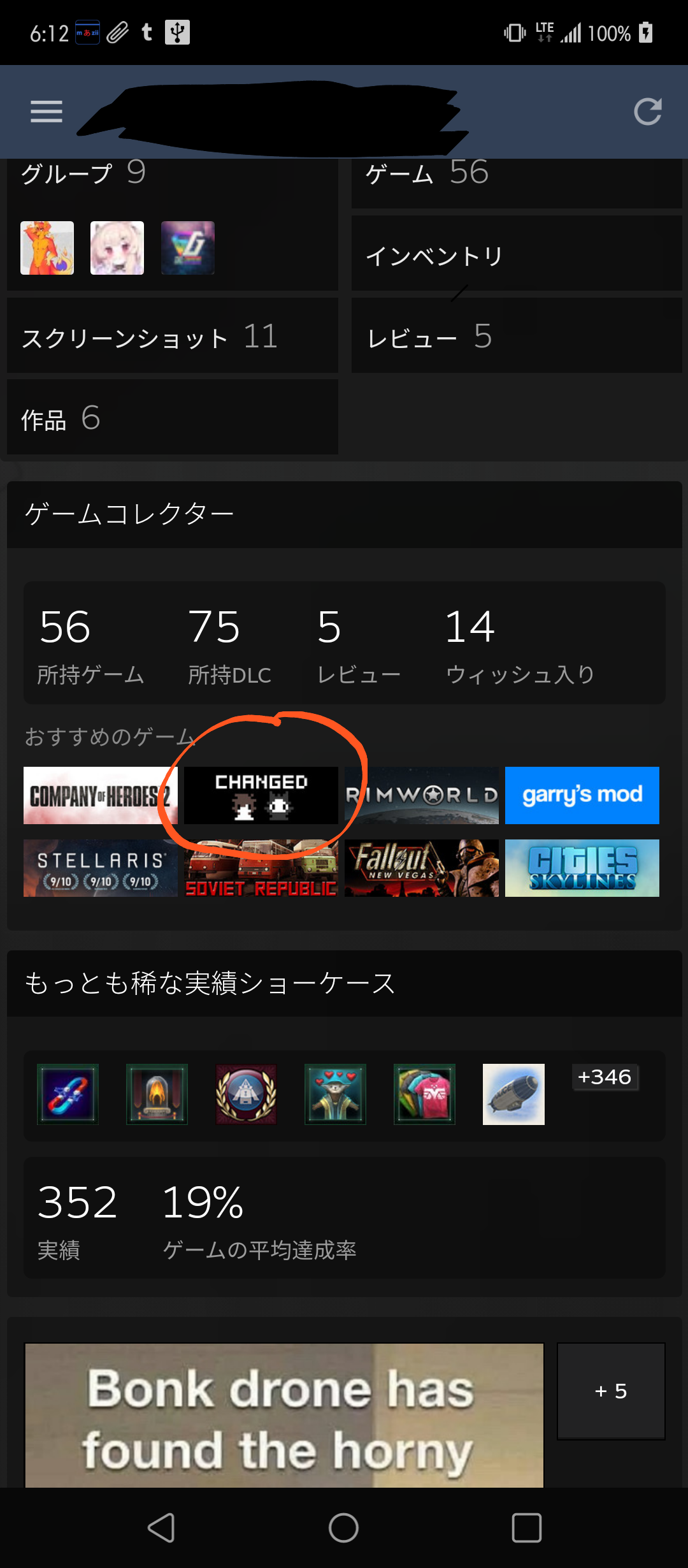This screenshot has height=1568, width=688.
Task: Open Cities Skylines game tile
Action: pyautogui.click(x=582, y=868)
